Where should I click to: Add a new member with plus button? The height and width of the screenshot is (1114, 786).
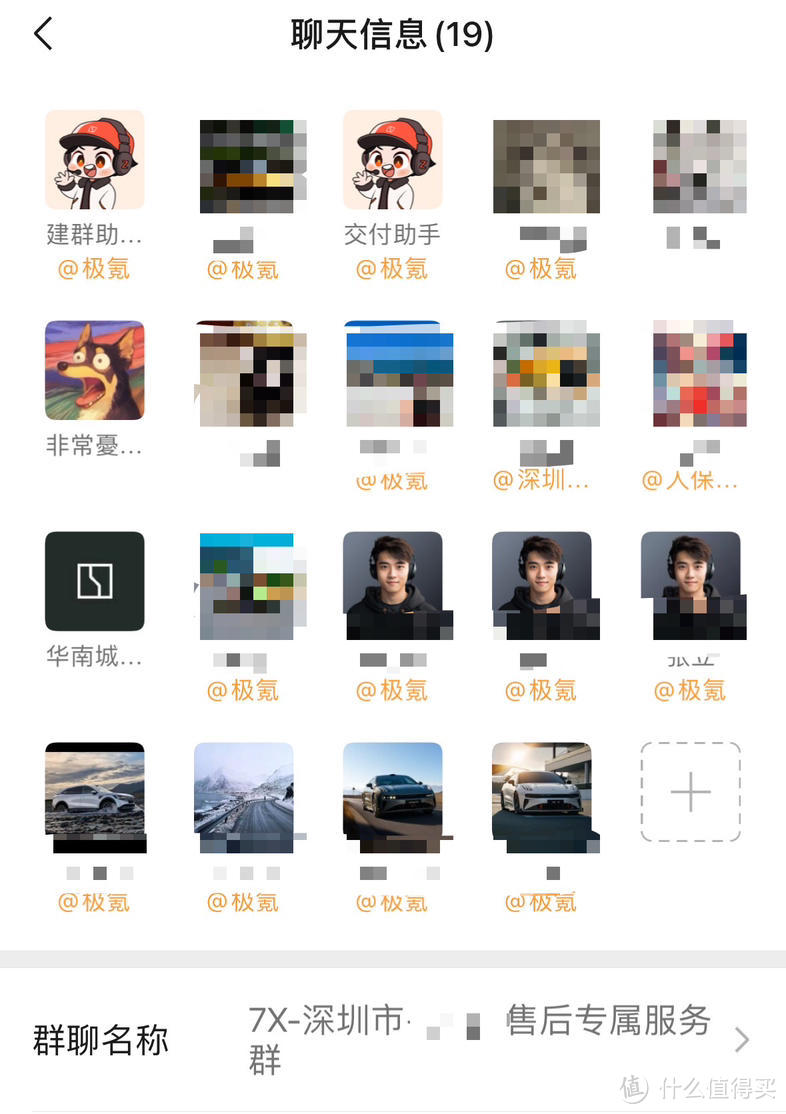point(690,793)
